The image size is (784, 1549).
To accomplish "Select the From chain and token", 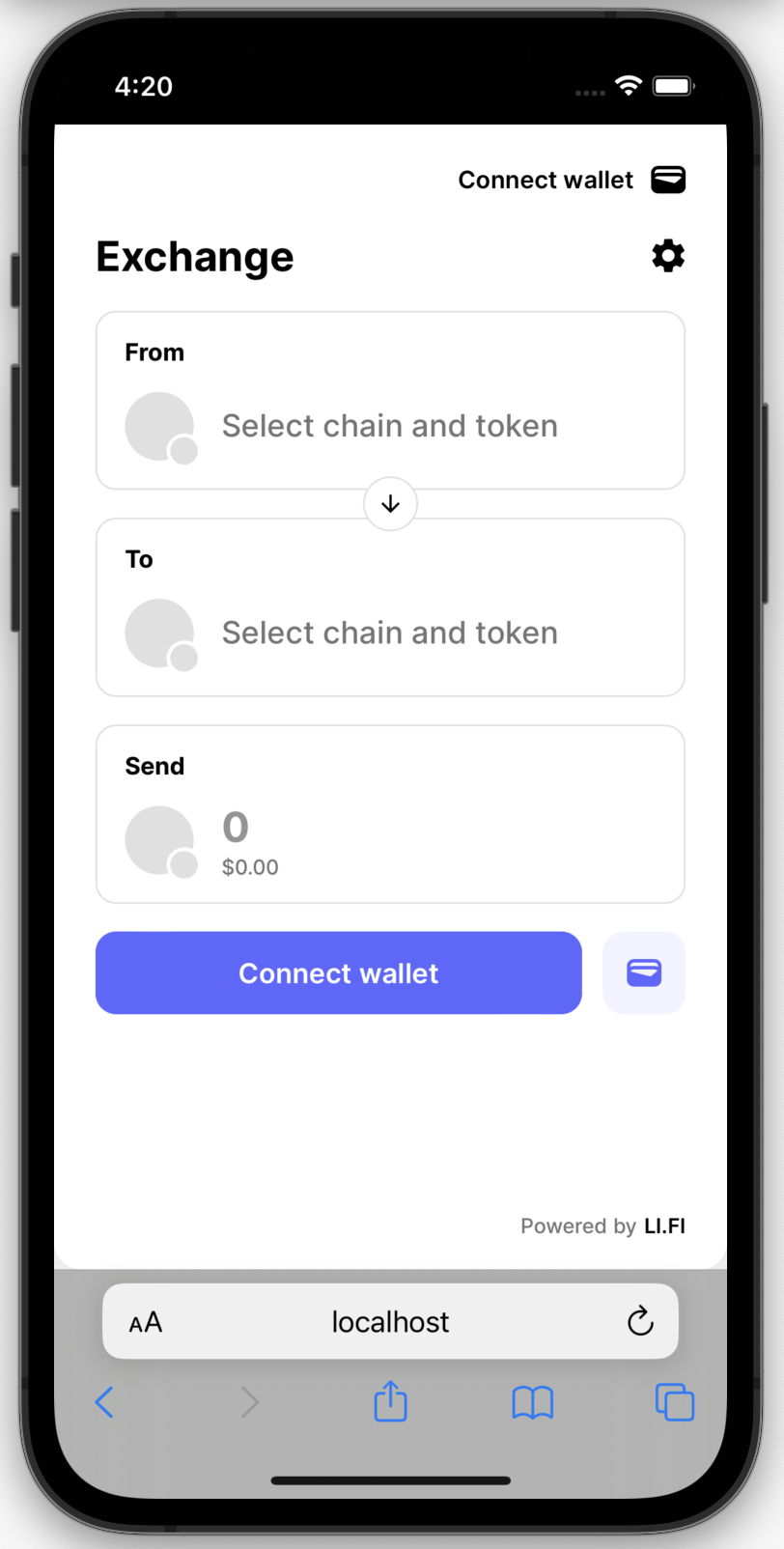I will click(x=390, y=425).
